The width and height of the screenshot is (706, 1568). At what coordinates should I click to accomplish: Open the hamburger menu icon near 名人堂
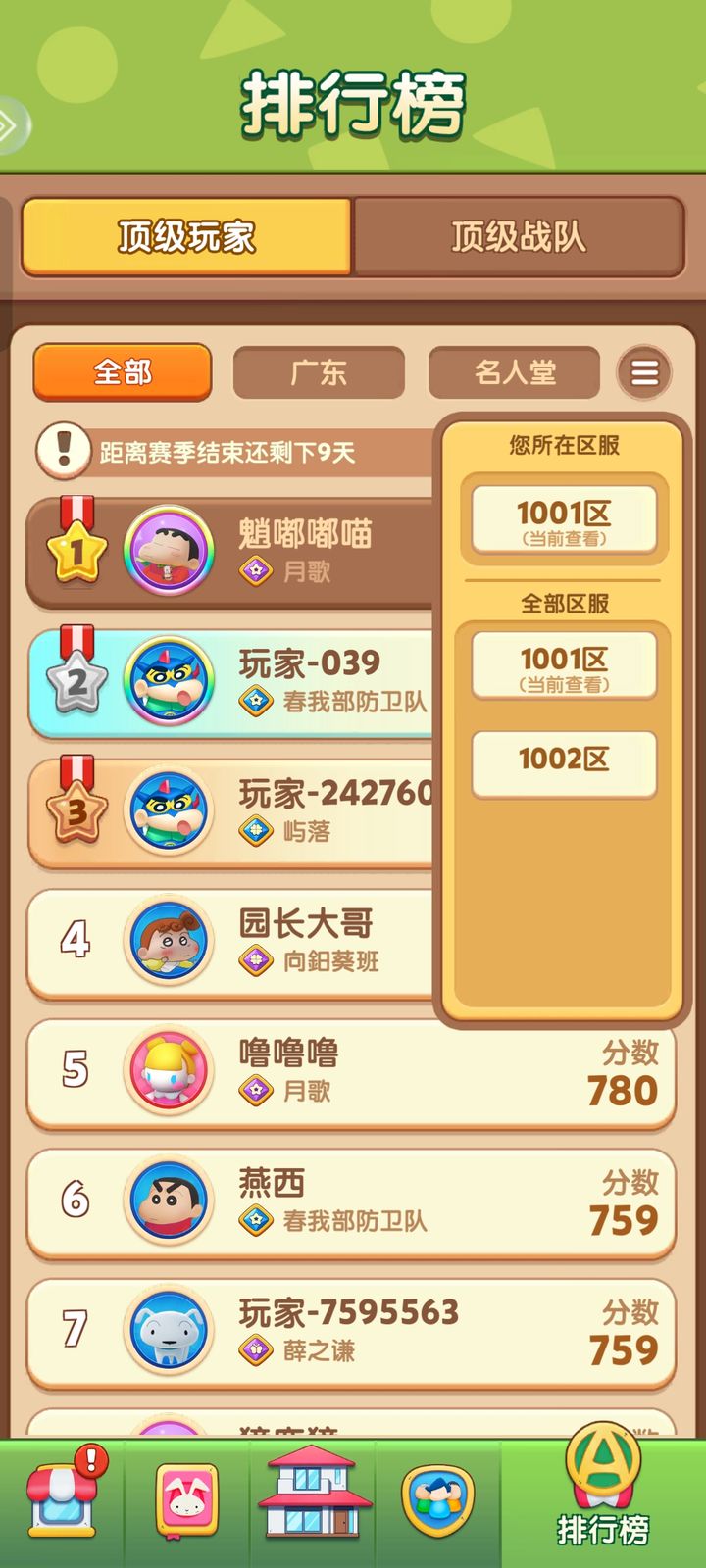pos(644,373)
